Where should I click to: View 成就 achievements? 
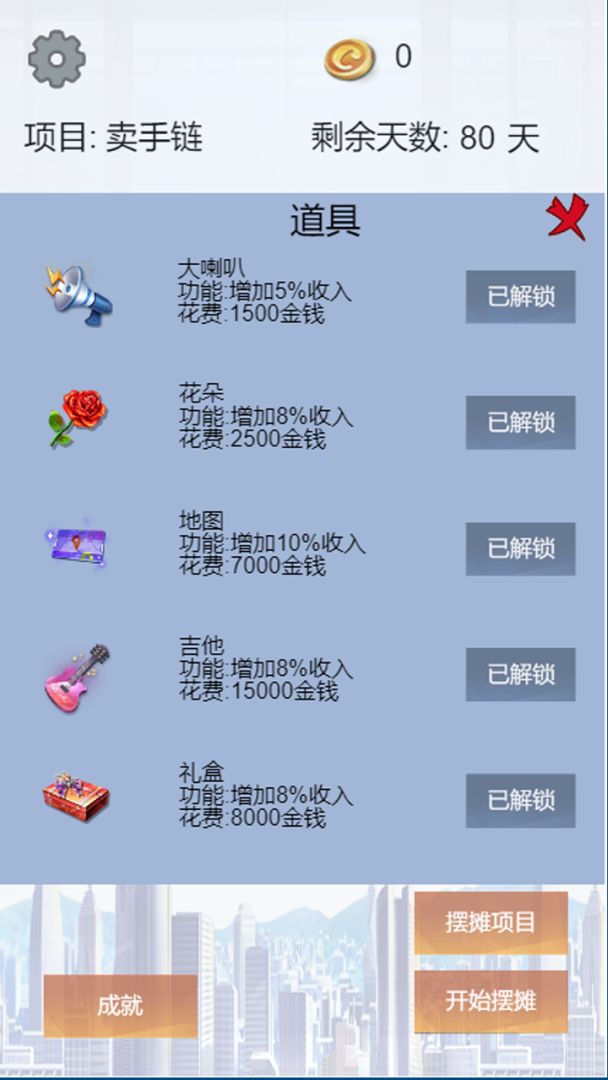point(120,1005)
